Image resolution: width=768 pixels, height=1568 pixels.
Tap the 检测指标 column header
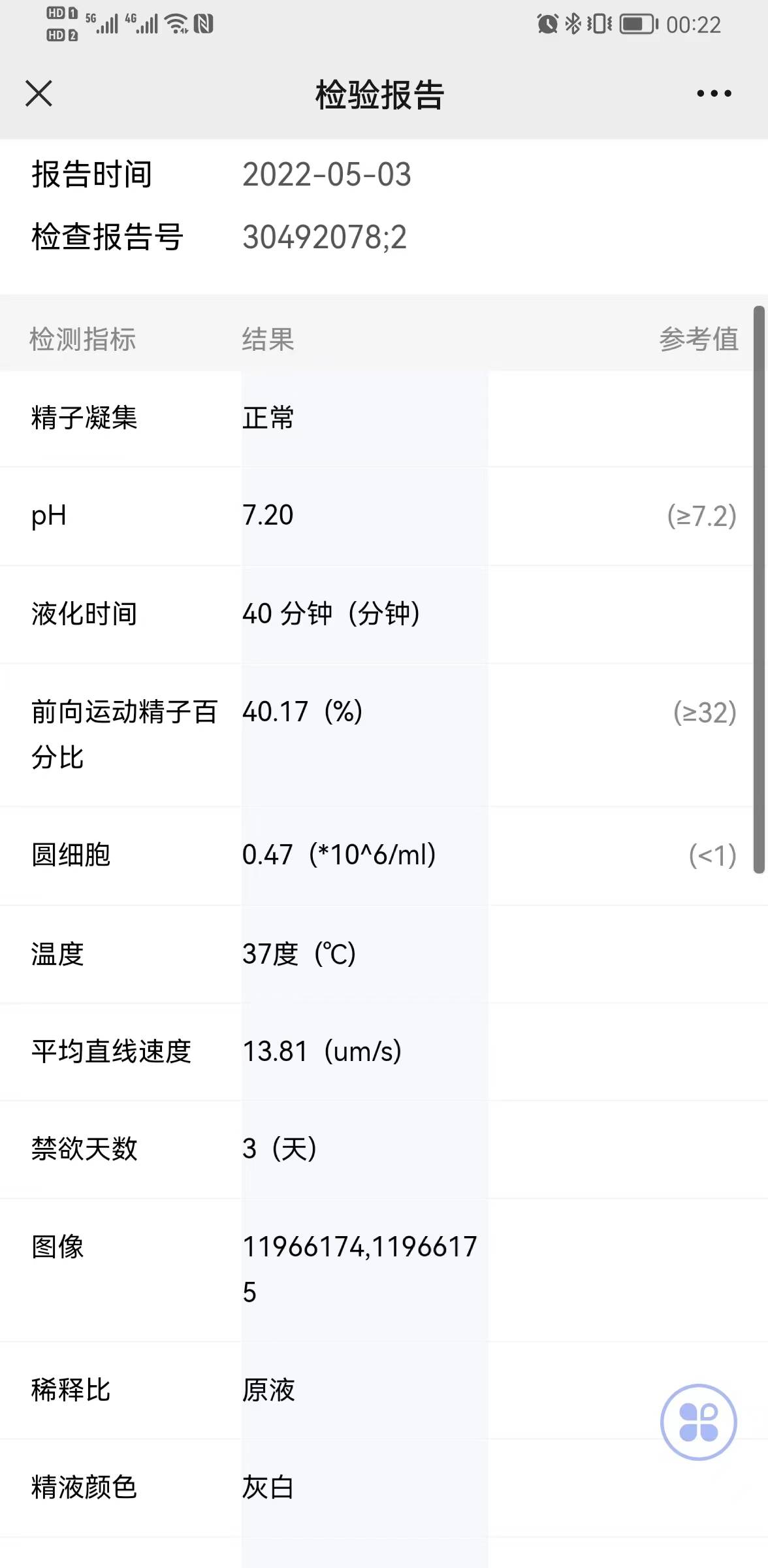click(82, 338)
